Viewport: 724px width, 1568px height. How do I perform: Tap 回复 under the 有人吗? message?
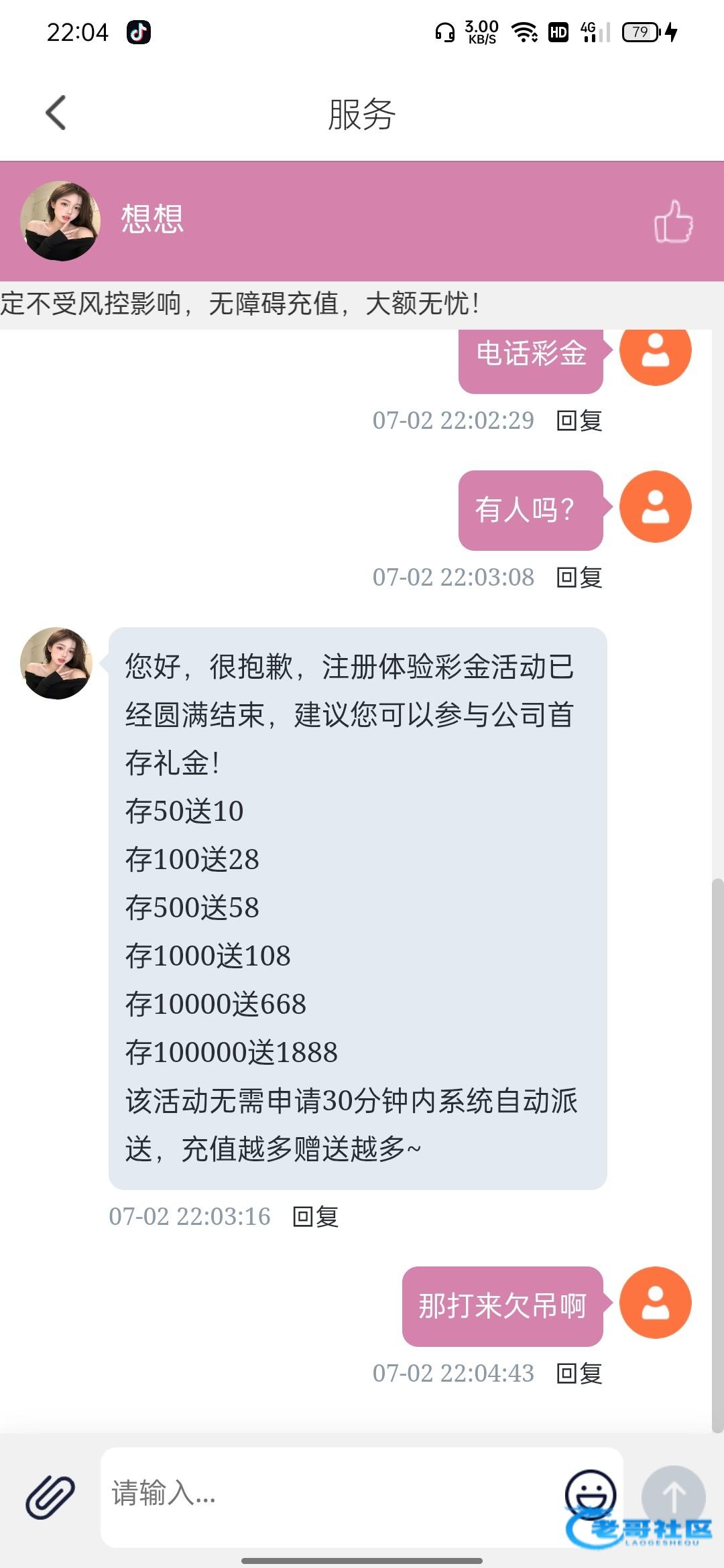(579, 578)
